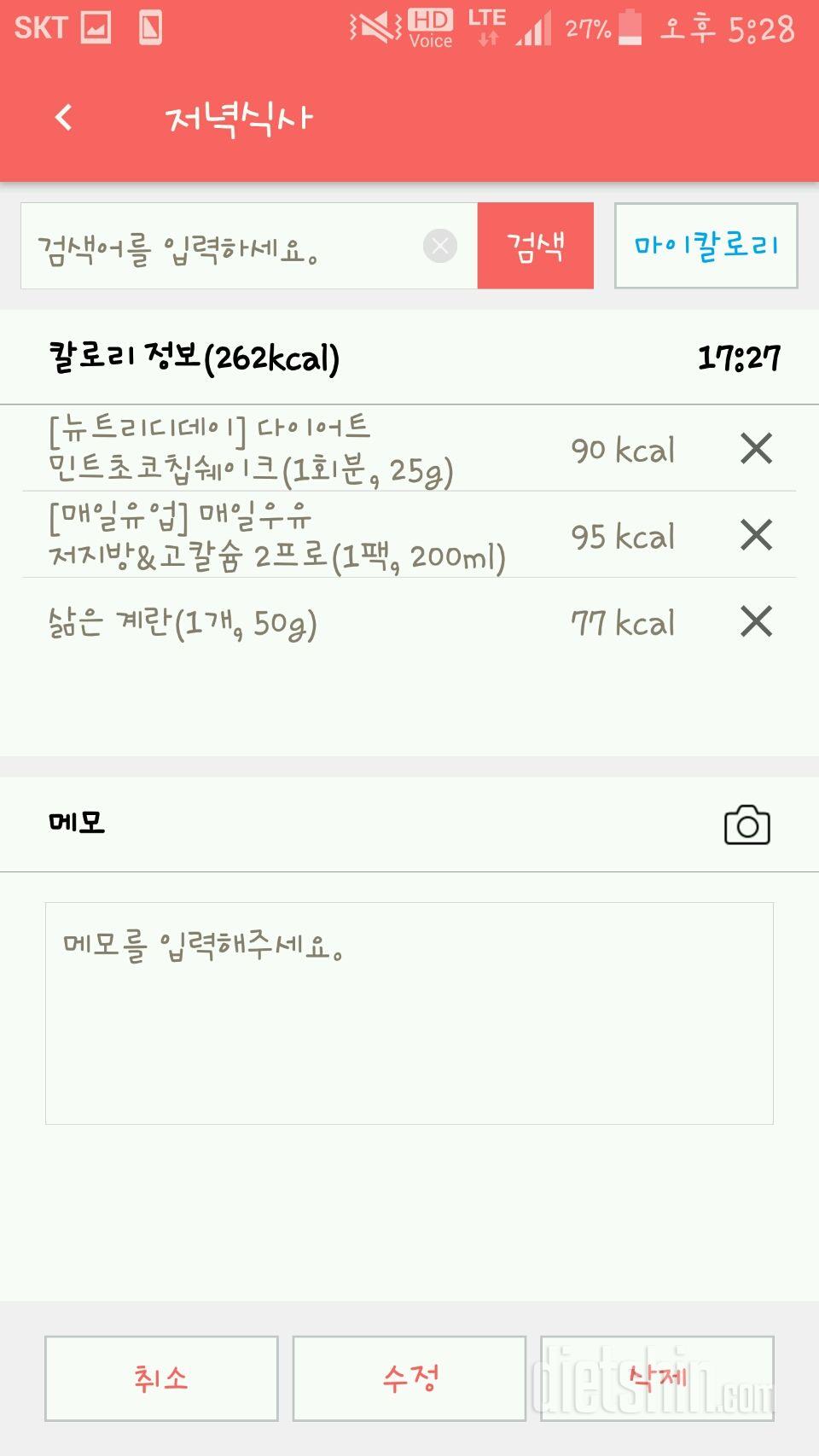
Task: Open 마이칼로리
Action: tap(706, 246)
